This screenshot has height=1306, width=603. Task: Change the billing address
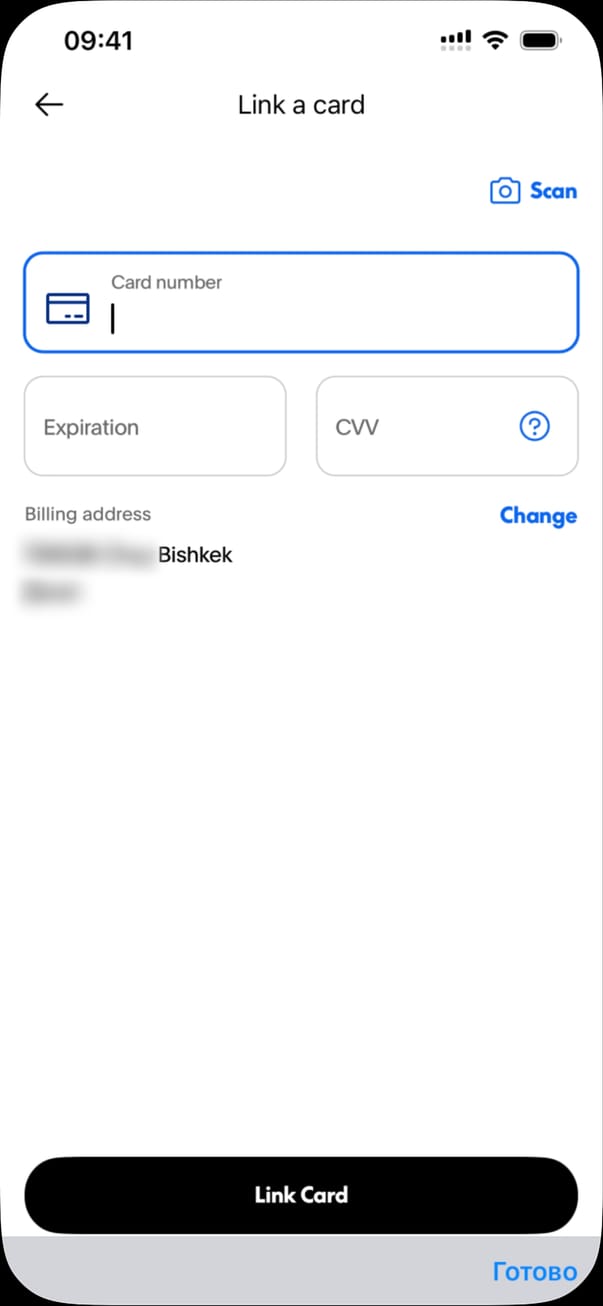[x=538, y=516]
